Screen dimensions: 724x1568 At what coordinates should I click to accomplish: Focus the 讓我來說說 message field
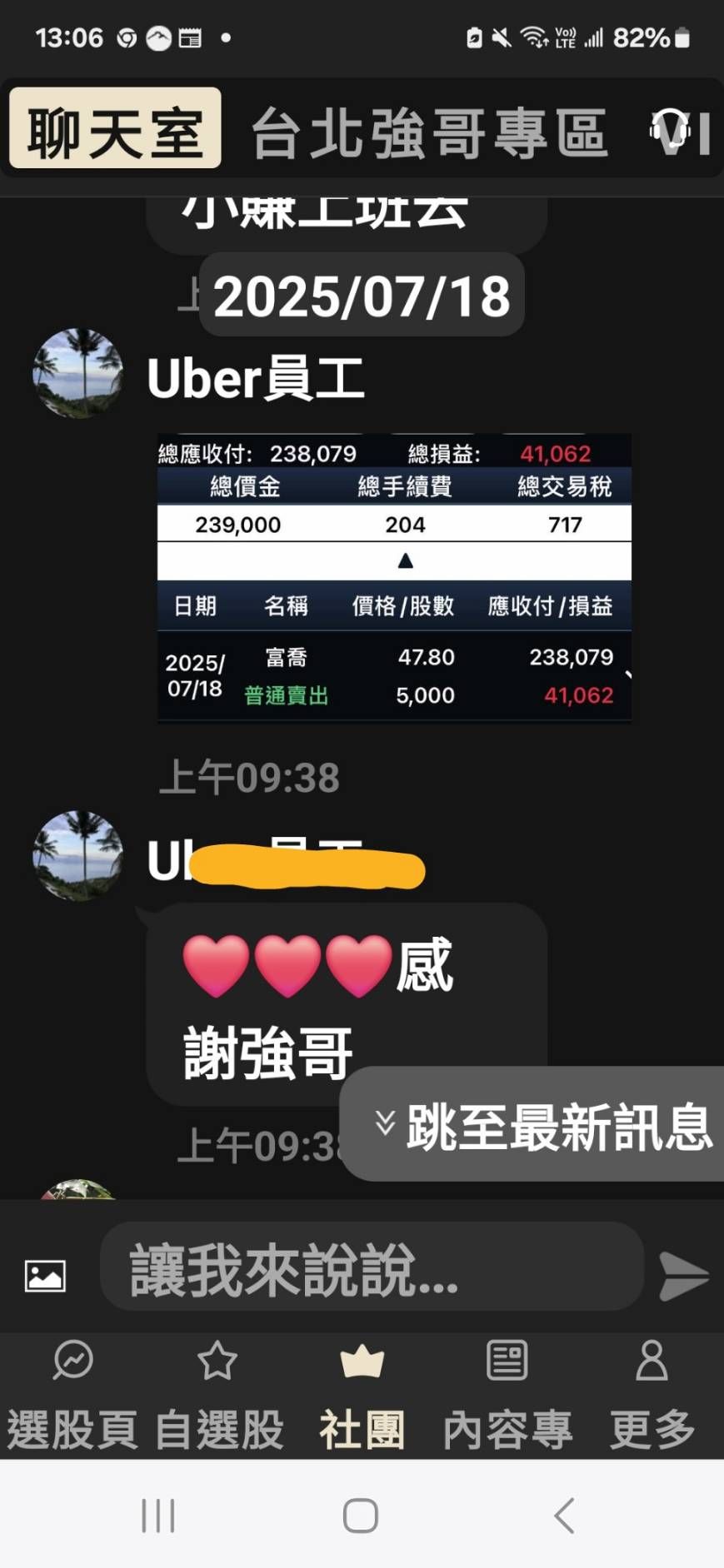[372, 1268]
